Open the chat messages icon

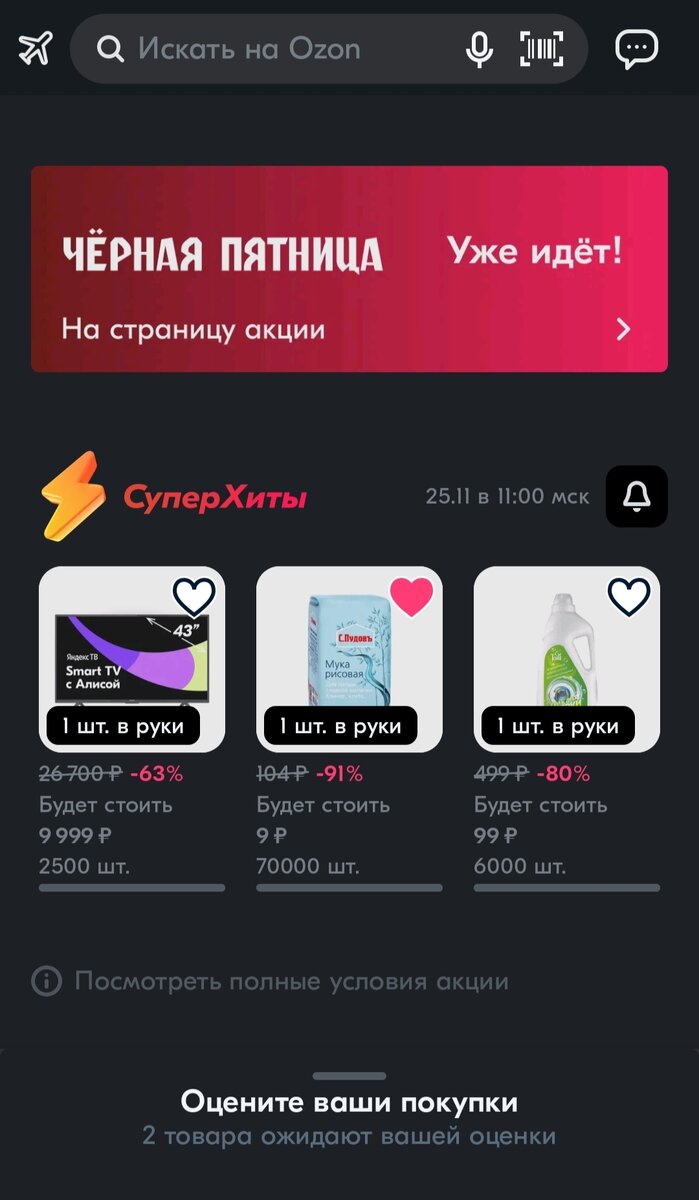pyautogui.click(x=636, y=48)
